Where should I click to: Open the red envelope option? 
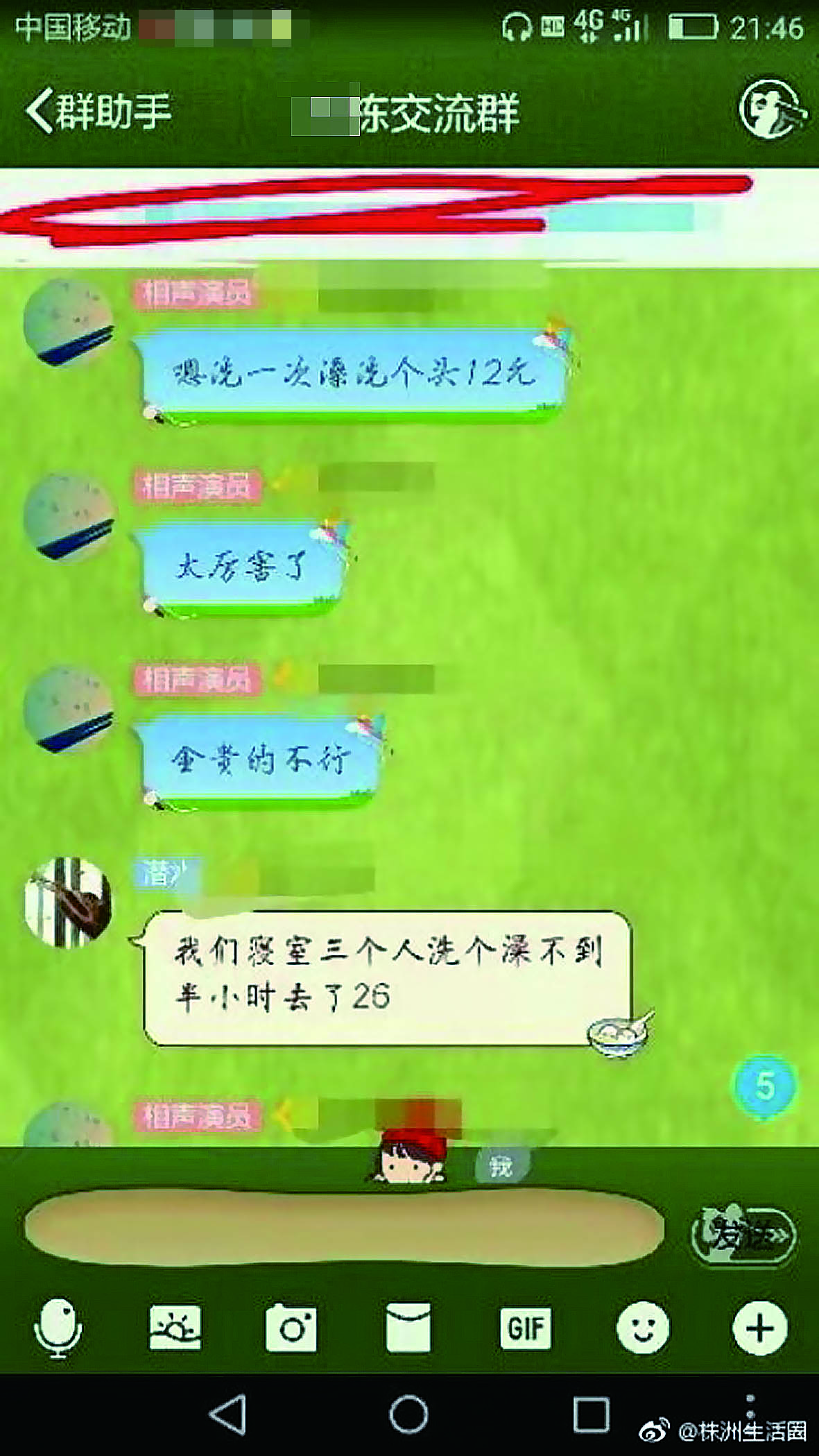(408, 1328)
